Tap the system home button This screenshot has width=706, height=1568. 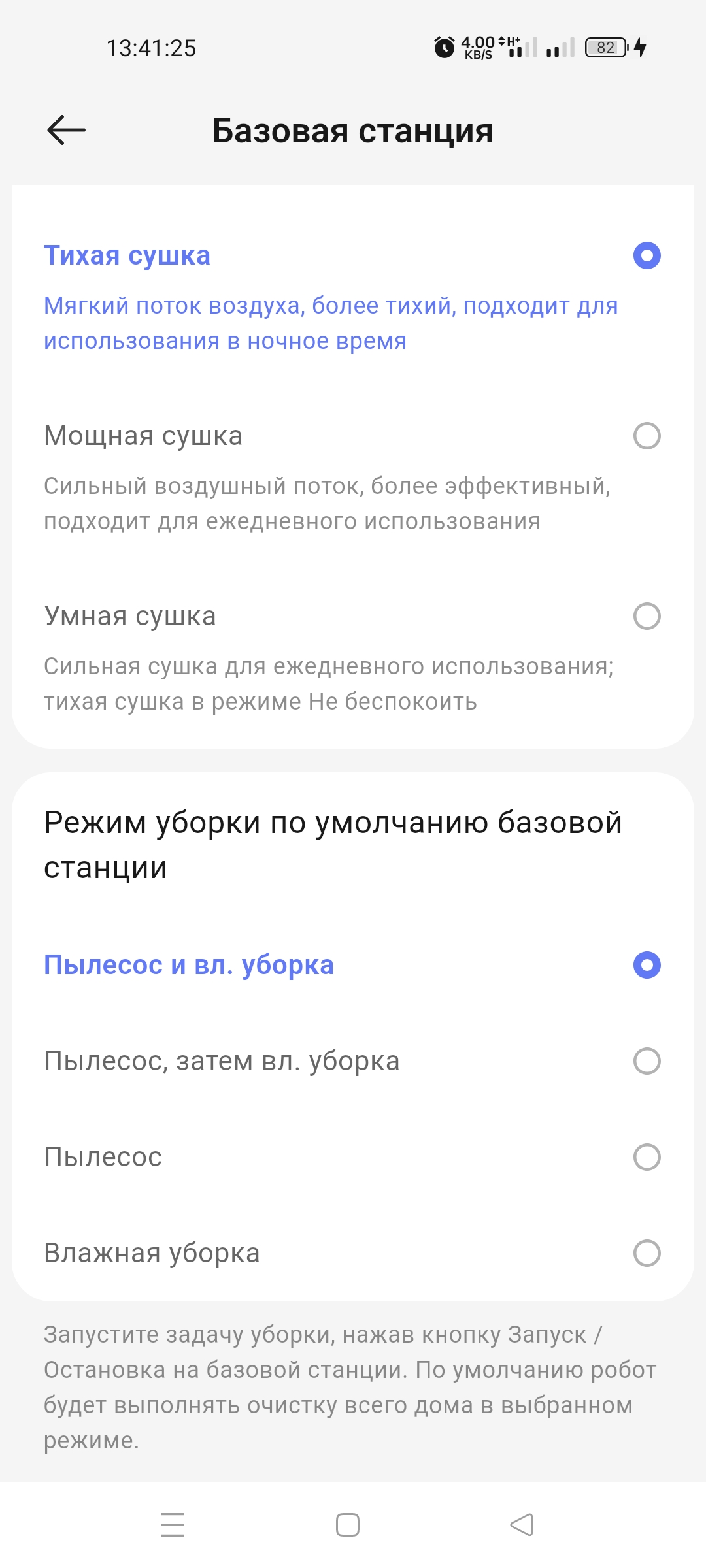click(348, 1525)
